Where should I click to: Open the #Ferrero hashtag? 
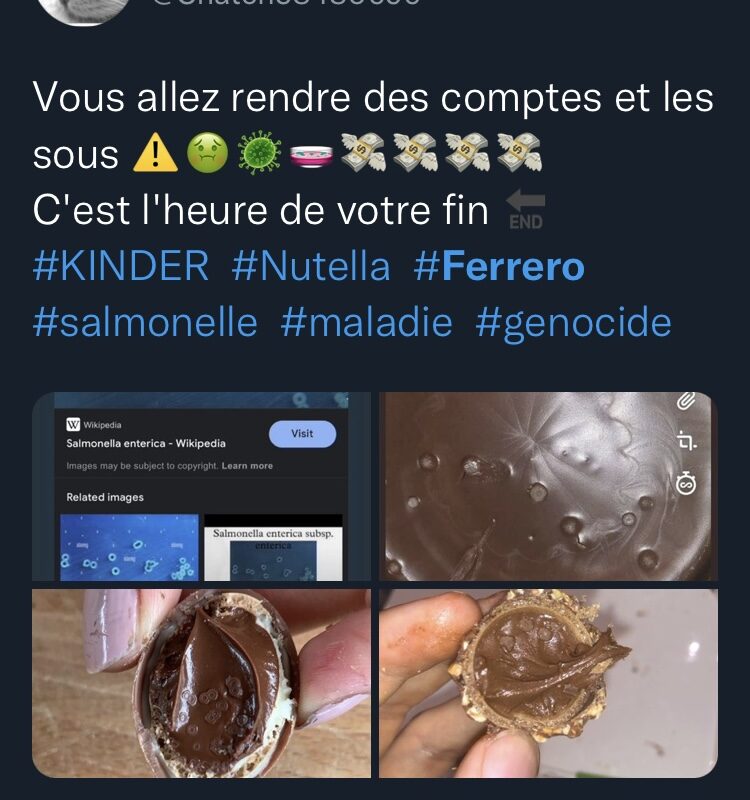(x=498, y=267)
